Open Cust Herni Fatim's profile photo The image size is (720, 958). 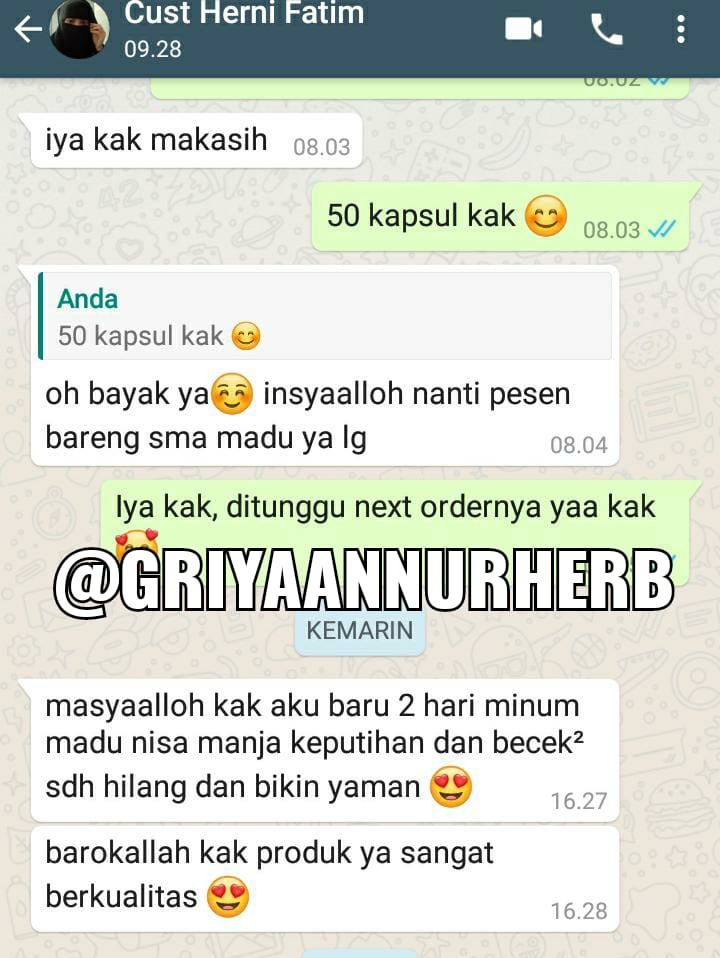pyautogui.click(x=79, y=28)
